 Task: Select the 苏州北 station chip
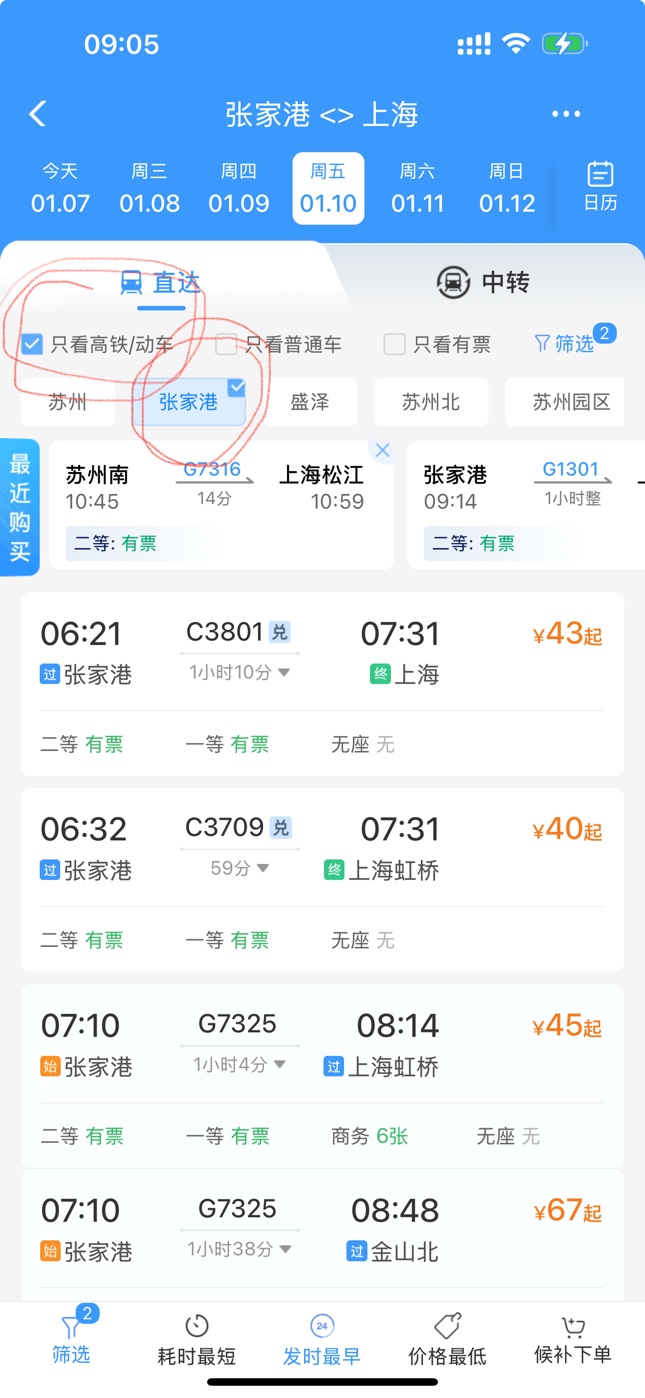[x=431, y=402]
